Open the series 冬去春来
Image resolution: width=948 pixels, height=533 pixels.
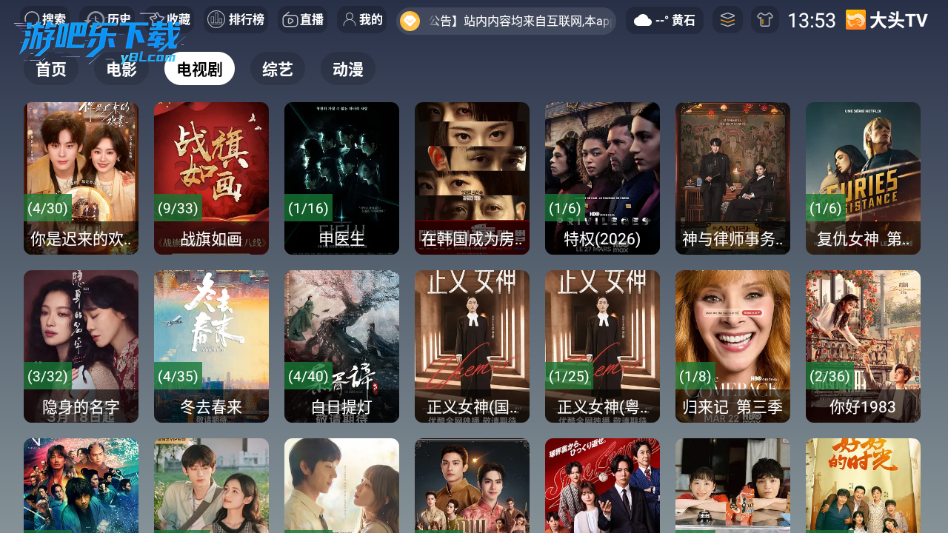tap(211, 346)
